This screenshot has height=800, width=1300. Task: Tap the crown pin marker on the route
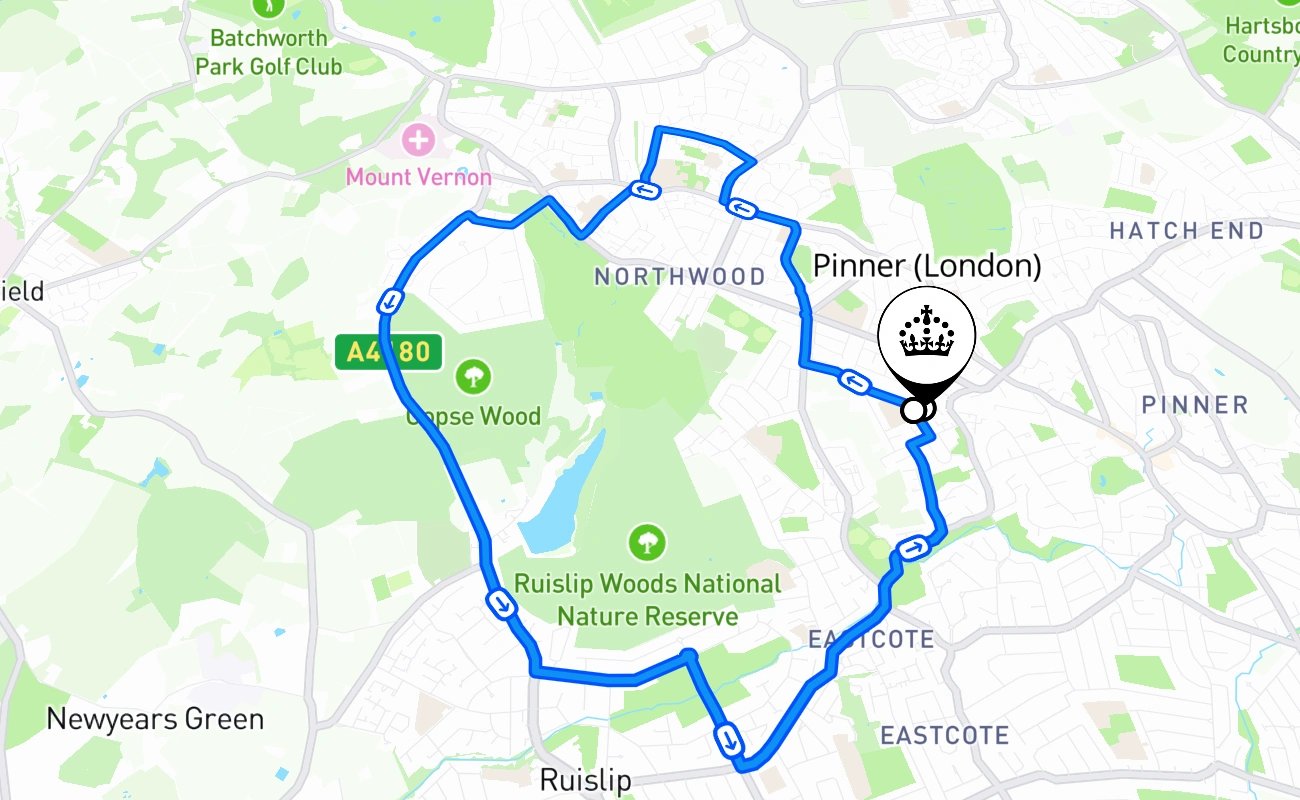tap(926, 333)
